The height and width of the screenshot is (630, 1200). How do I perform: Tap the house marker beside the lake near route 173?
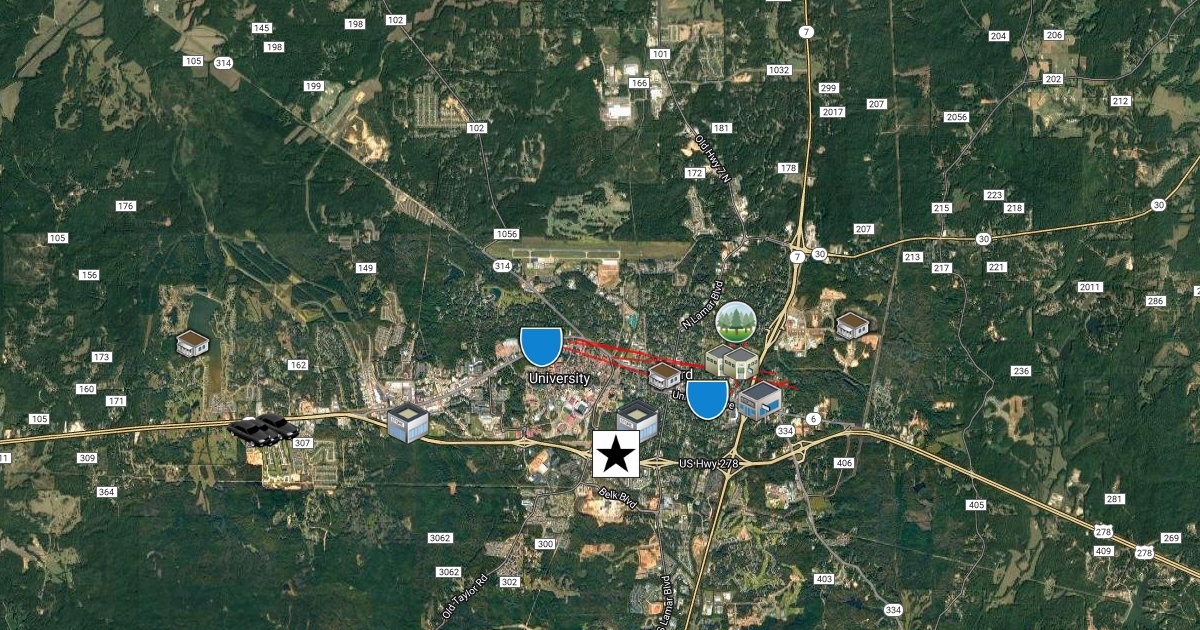click(192, 344)
